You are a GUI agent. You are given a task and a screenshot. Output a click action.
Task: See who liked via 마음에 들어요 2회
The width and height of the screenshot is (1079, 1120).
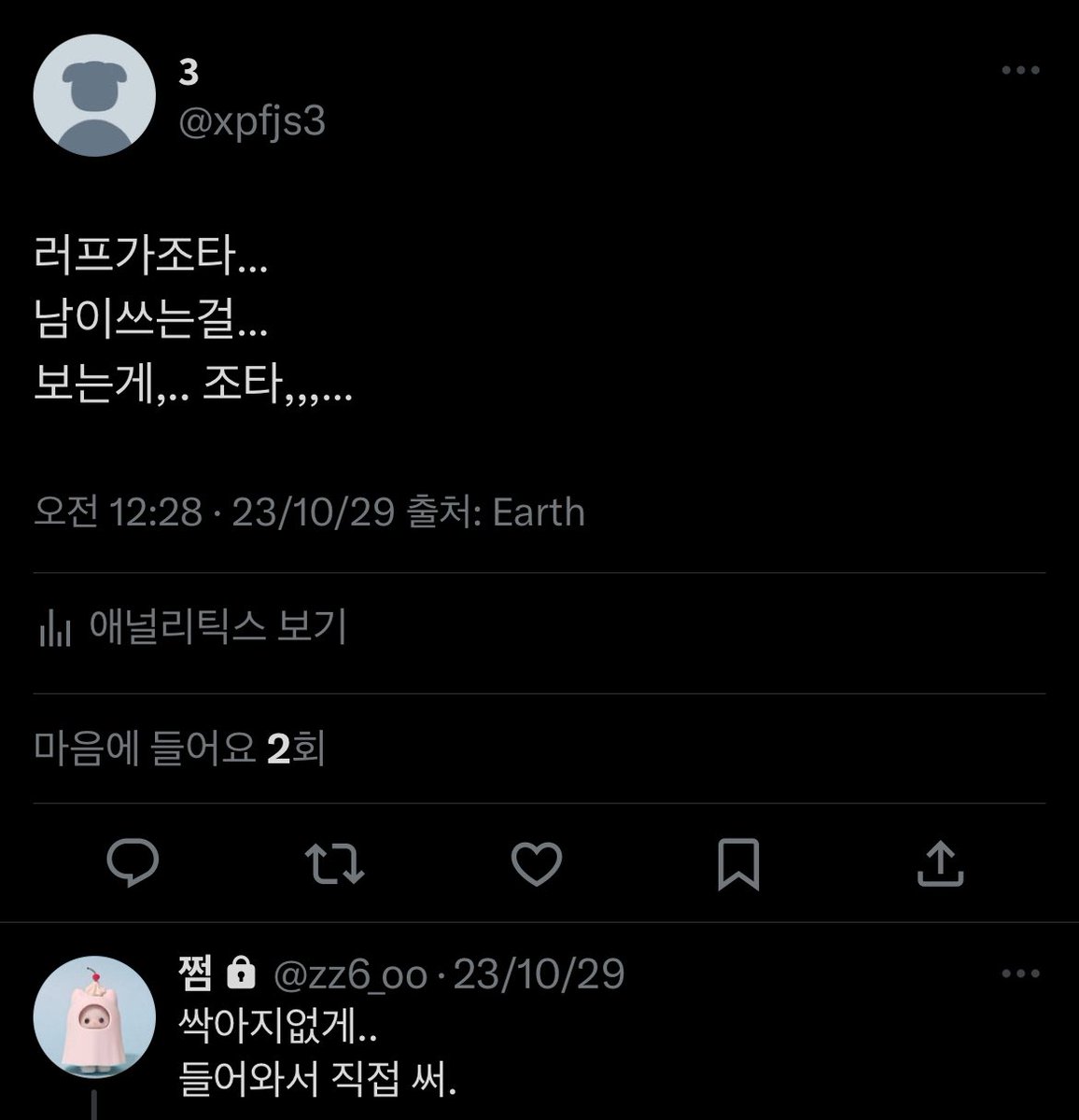(179, 749)
